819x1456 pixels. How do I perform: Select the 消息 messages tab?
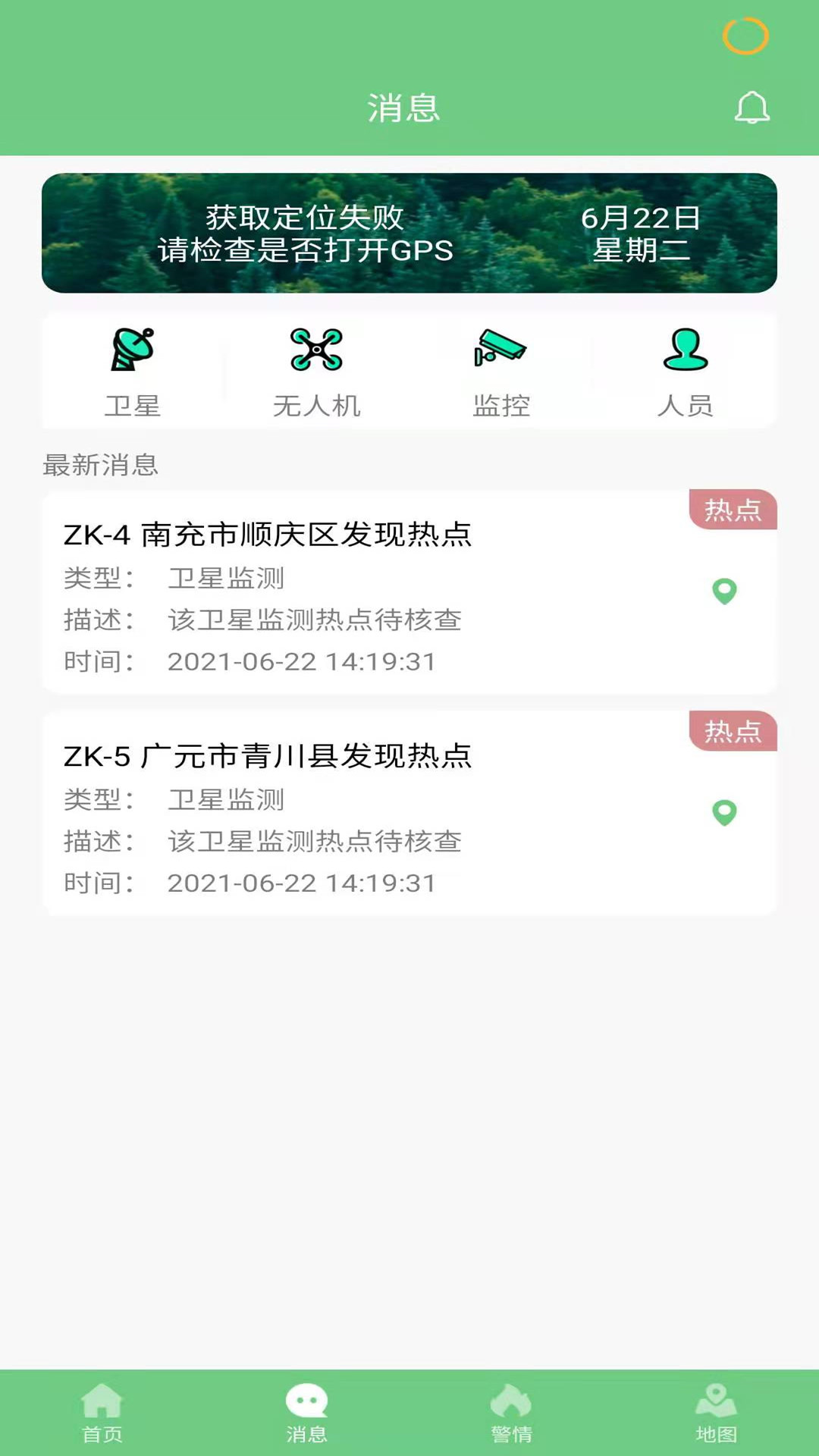click(307, 1412)
